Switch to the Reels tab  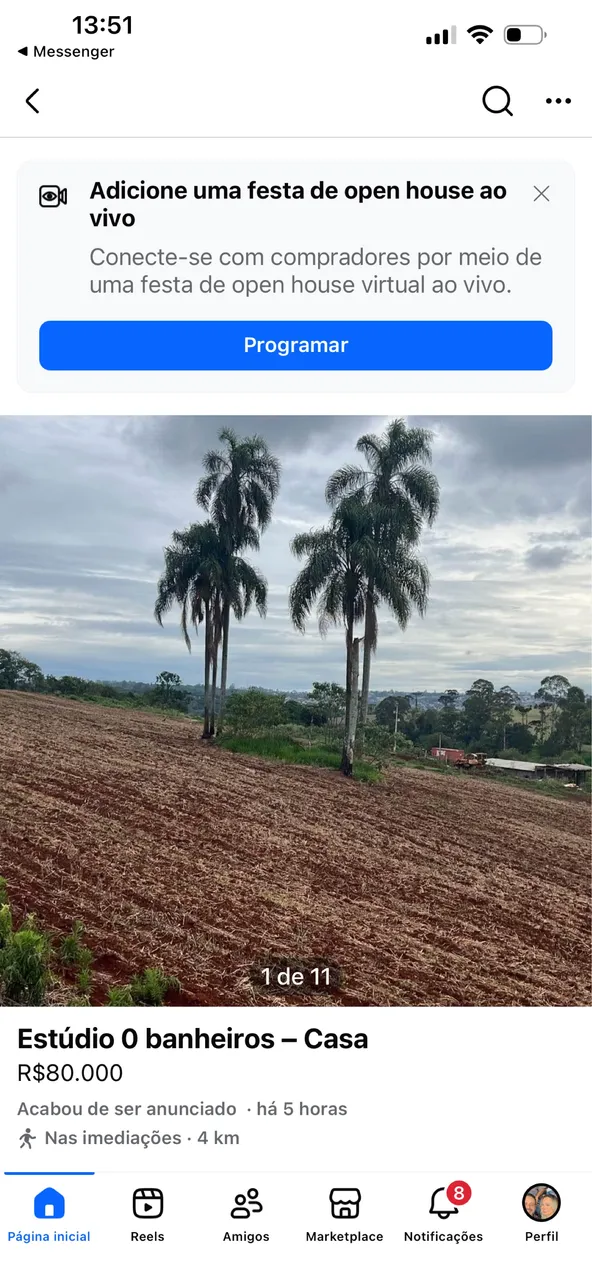pyautogui.click(x=148, y=1214)
